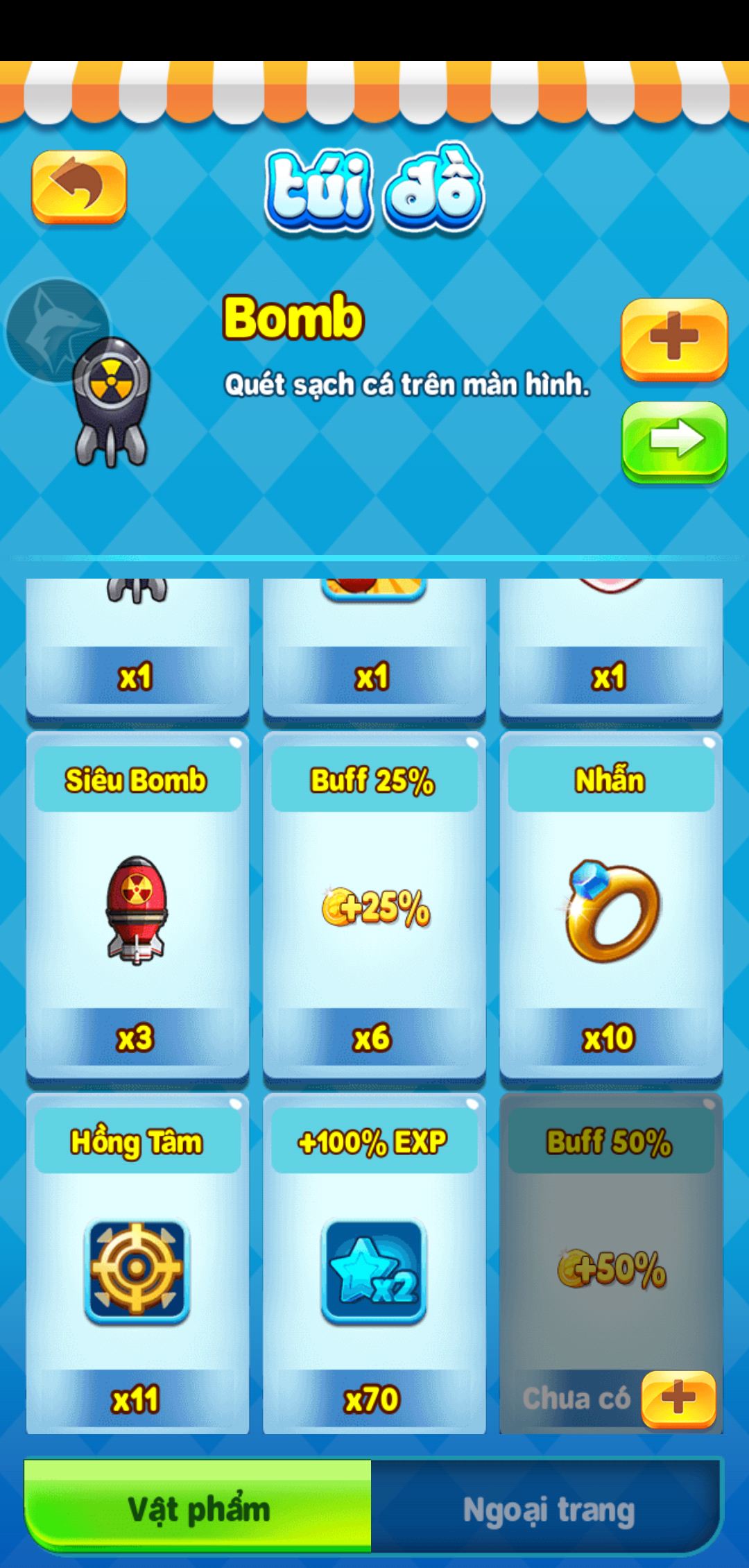The image size is (749, 1568).
Task: Switch to the Vật phẩm tab
Action: pos(198,1510)
